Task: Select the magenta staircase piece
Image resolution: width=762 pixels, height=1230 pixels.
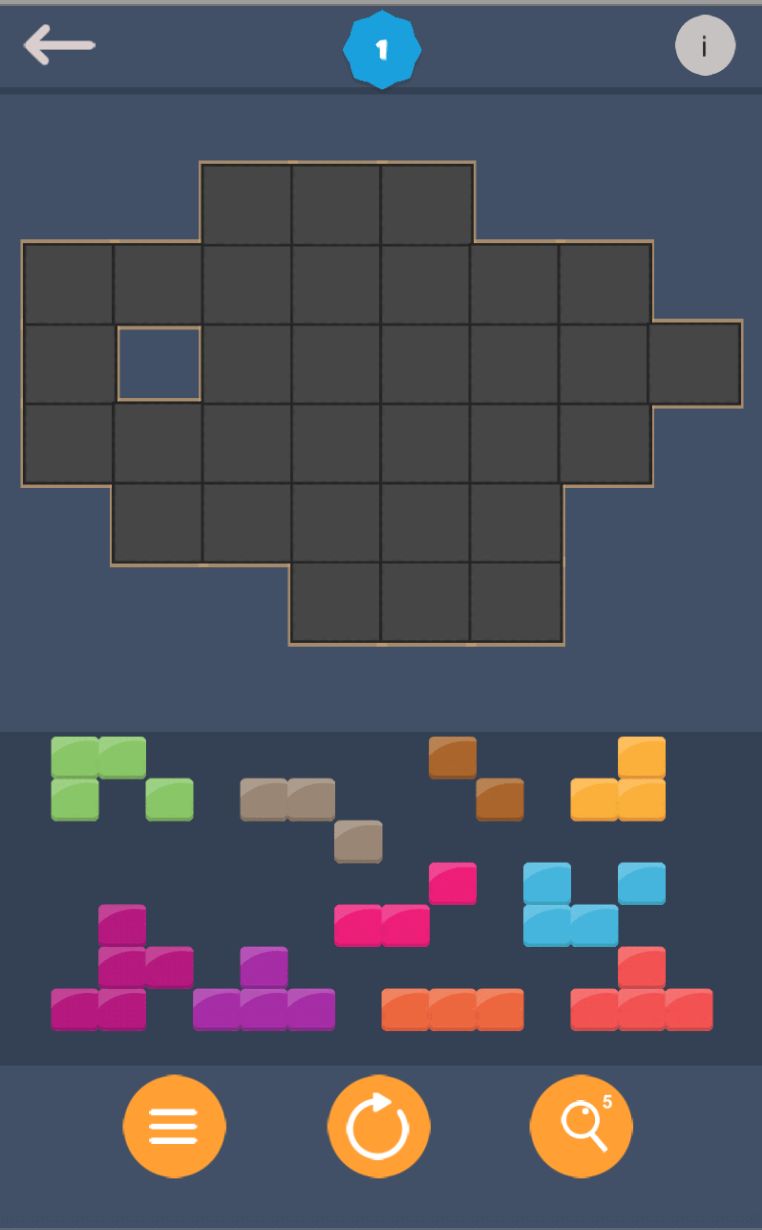Action: pyautogui.click(x=123, y=967)
